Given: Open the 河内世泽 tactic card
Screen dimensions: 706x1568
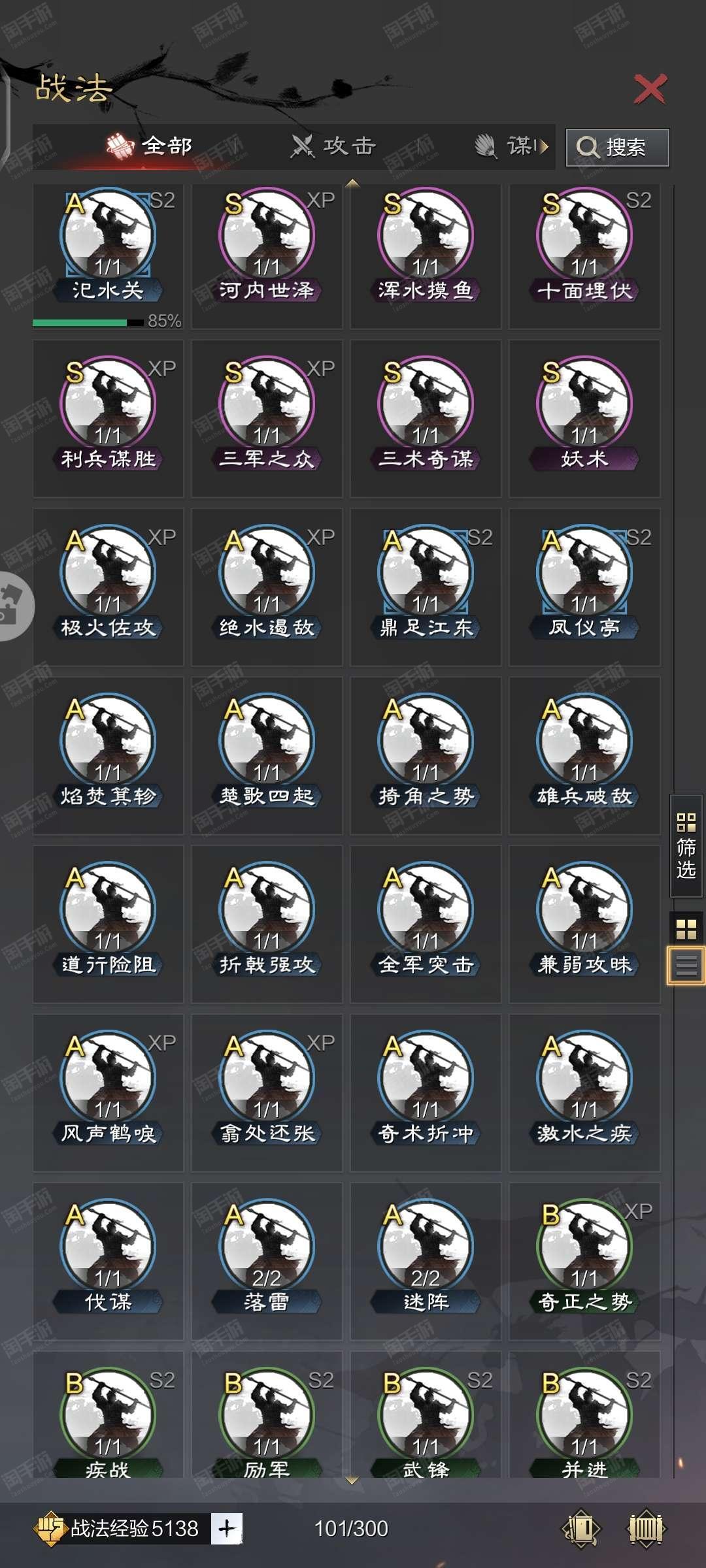Looking at the screenshot, I should [x=267, y=256].
